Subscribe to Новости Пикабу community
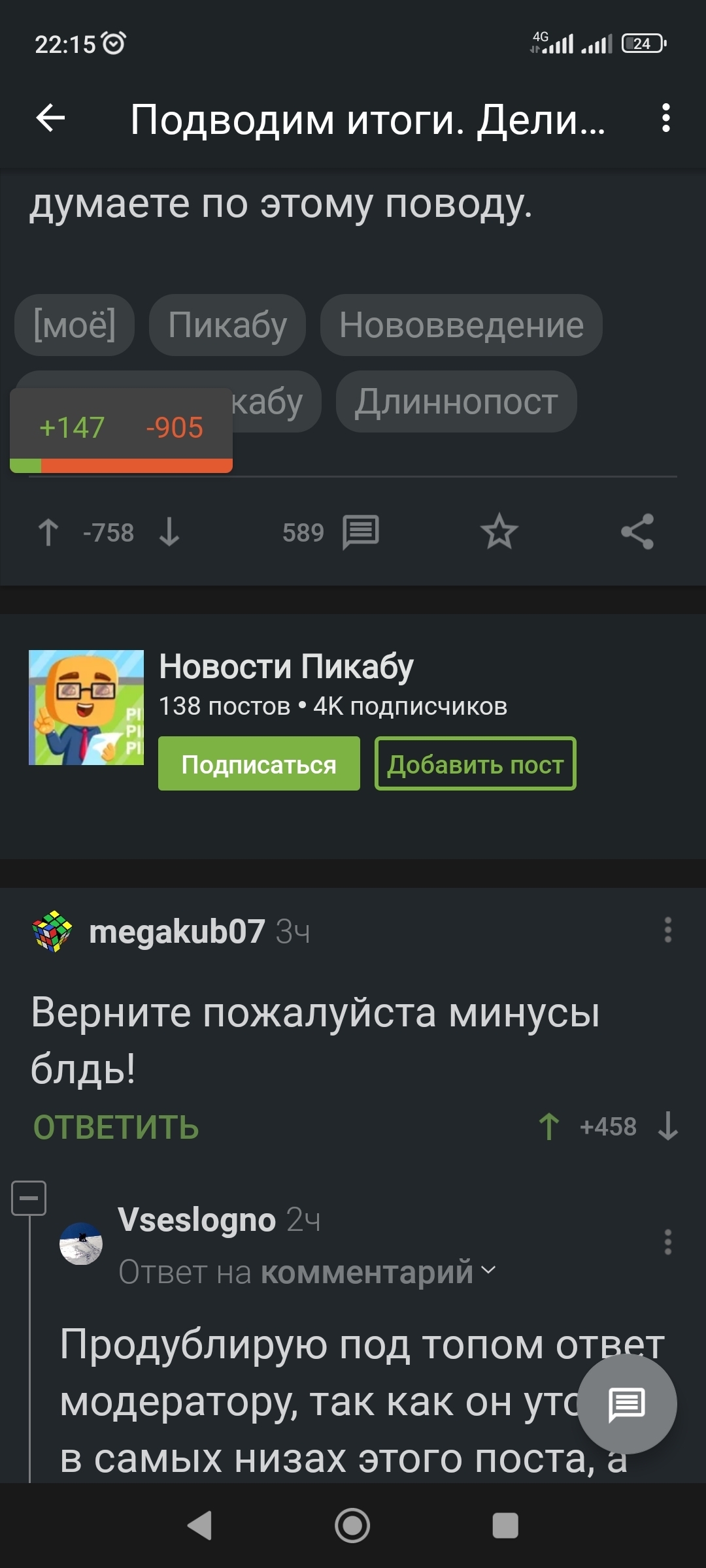Screen dimensions: 706x1568 [x=259, y=764]
